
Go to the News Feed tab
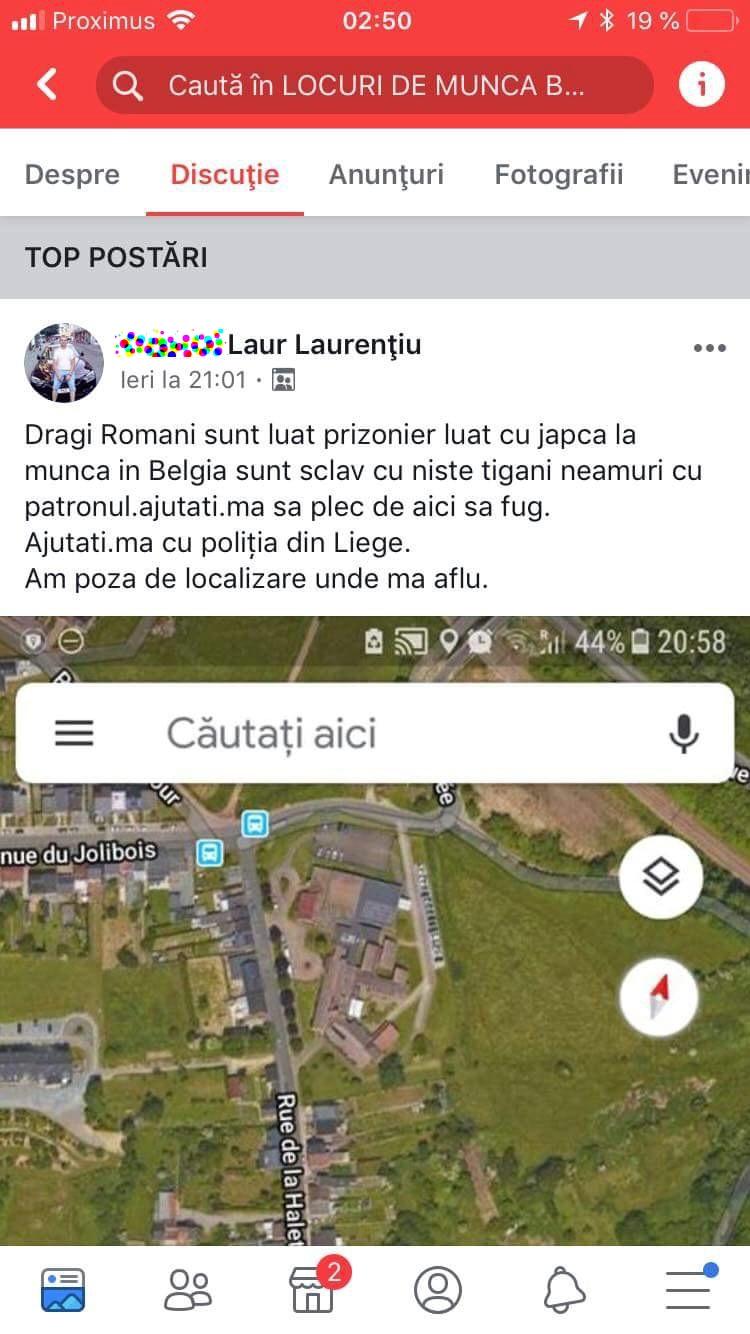coord(63,1290)
